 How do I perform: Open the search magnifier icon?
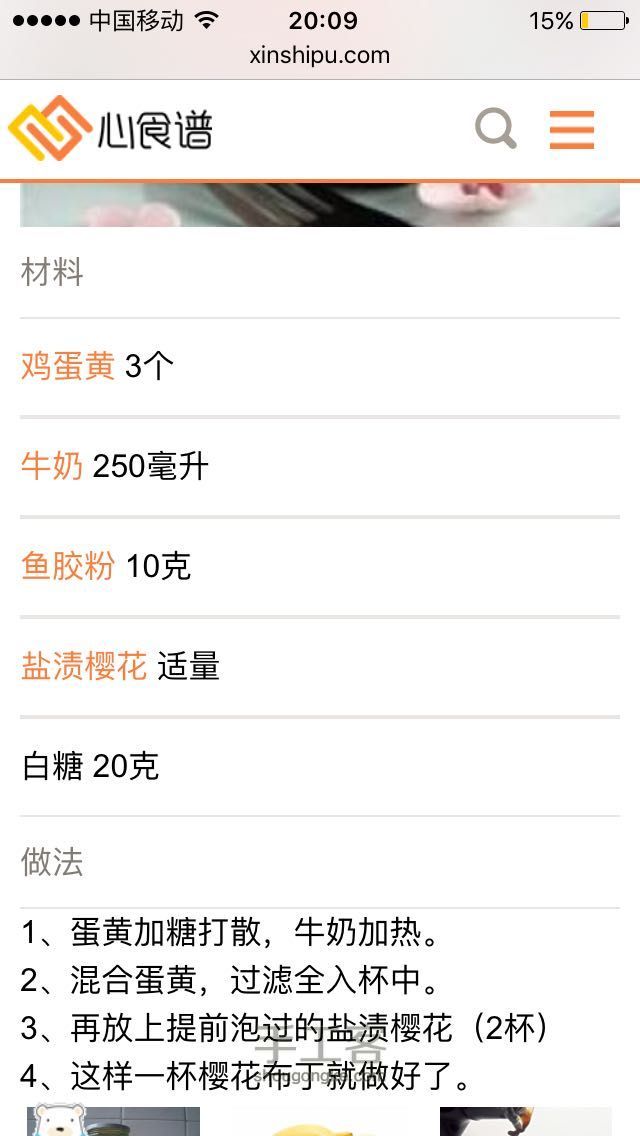click(495, 129)
